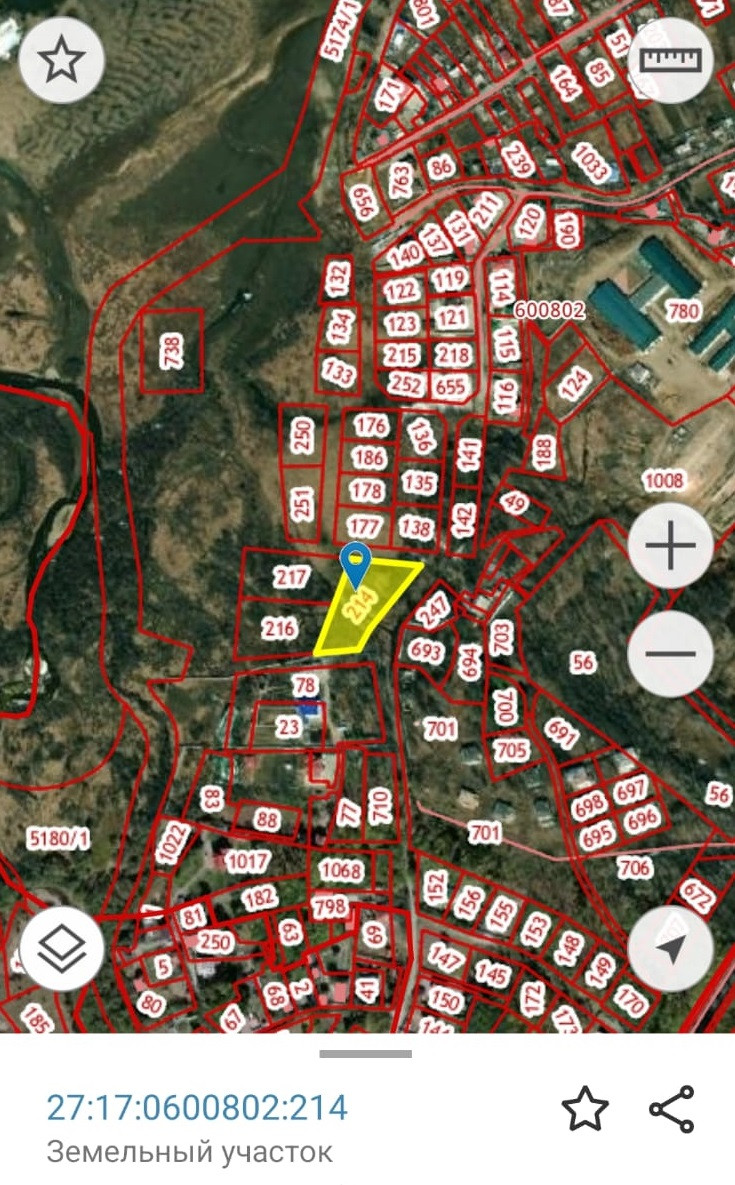Open the map layers selector
The height and width of the screenshot is (1185, 735).
point(61,950)
